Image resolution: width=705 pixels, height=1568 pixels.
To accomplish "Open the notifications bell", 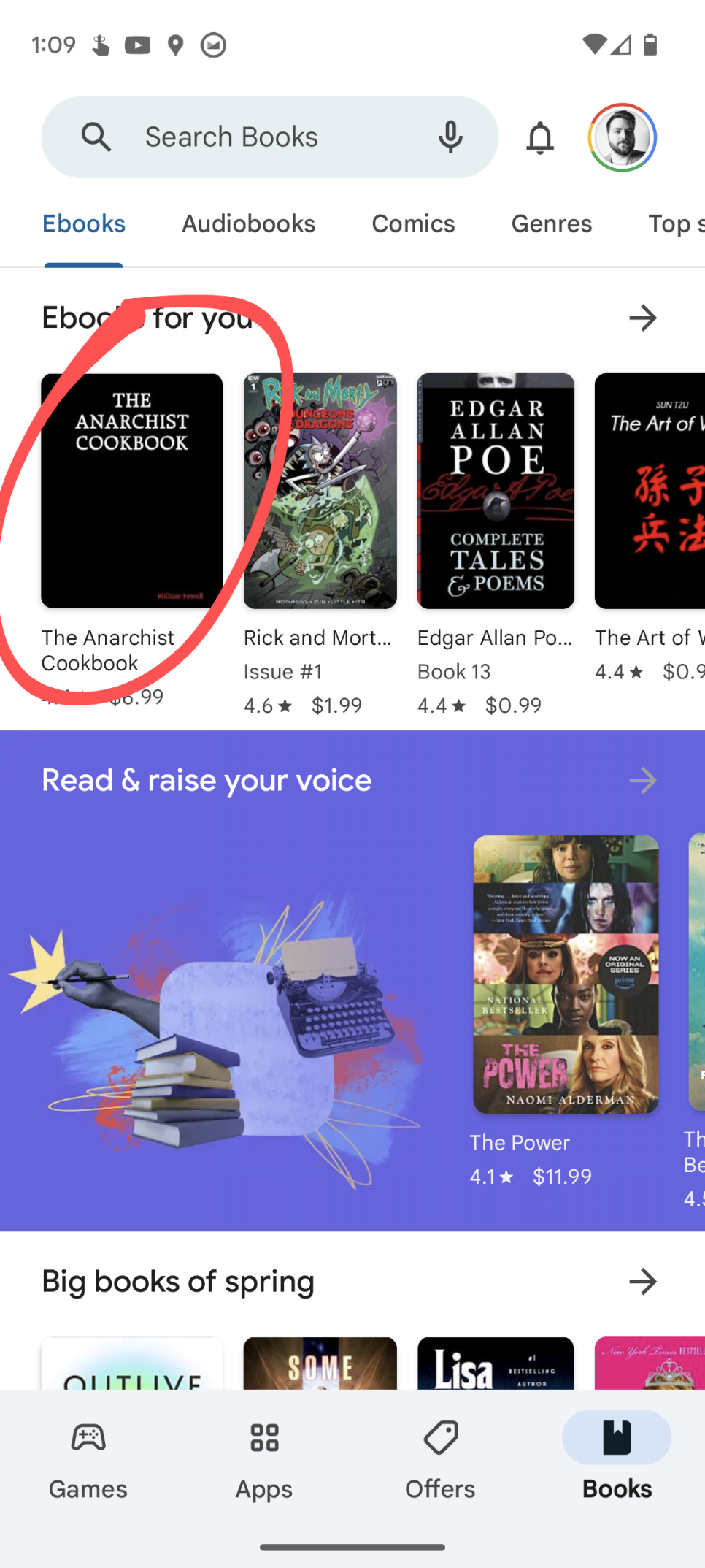I will tap(540, 137).
